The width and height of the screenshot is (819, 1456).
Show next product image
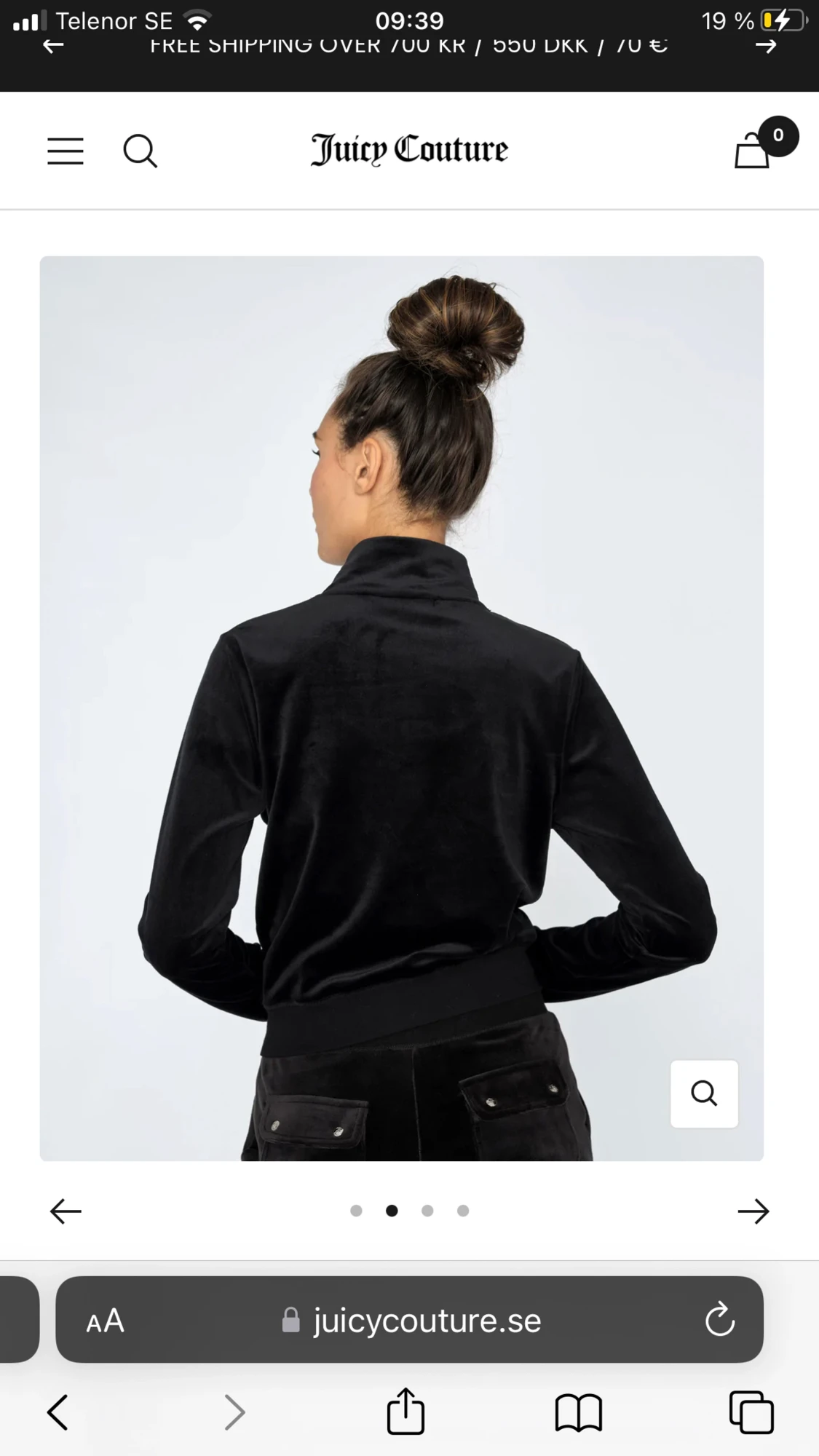coord(753,1211)
